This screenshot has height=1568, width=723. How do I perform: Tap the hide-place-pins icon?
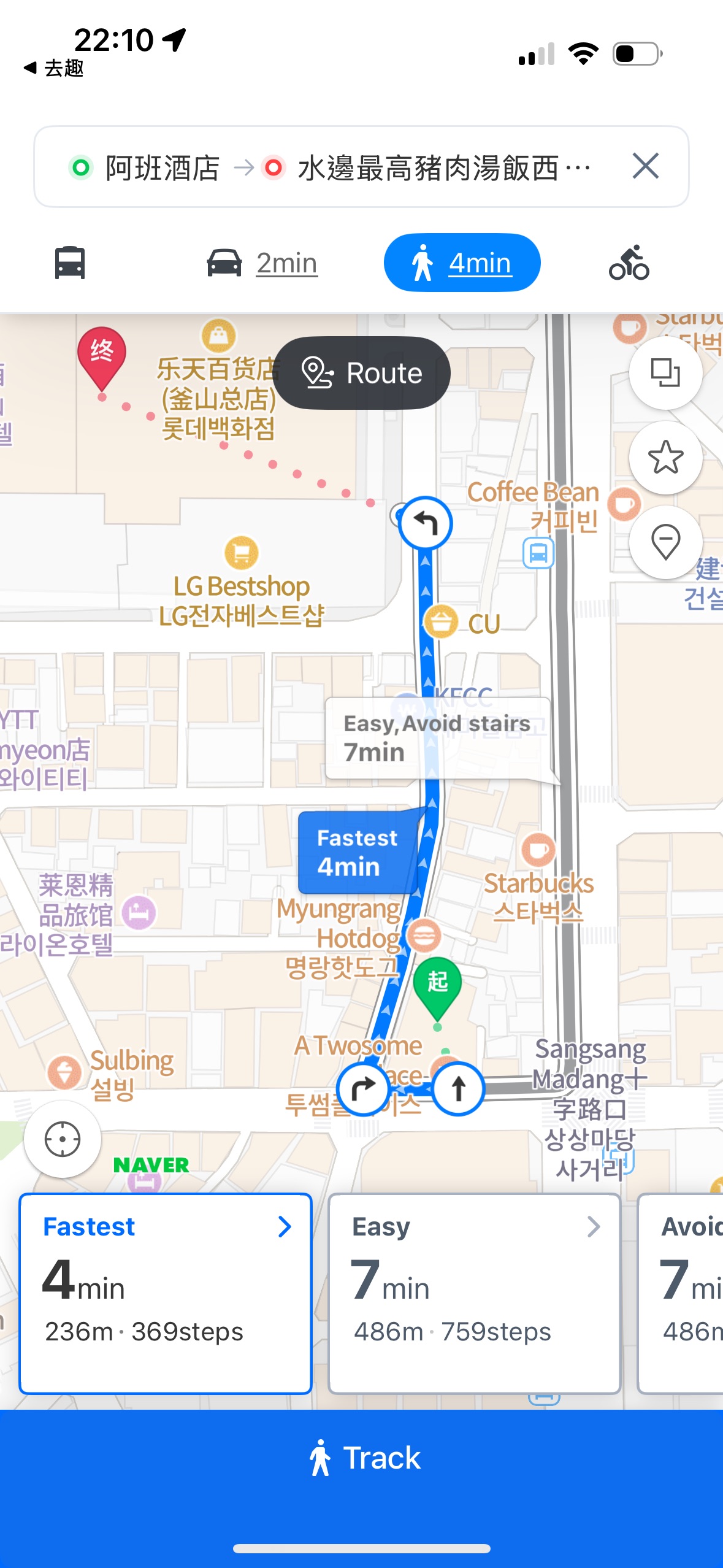click(x=665, y=540)
